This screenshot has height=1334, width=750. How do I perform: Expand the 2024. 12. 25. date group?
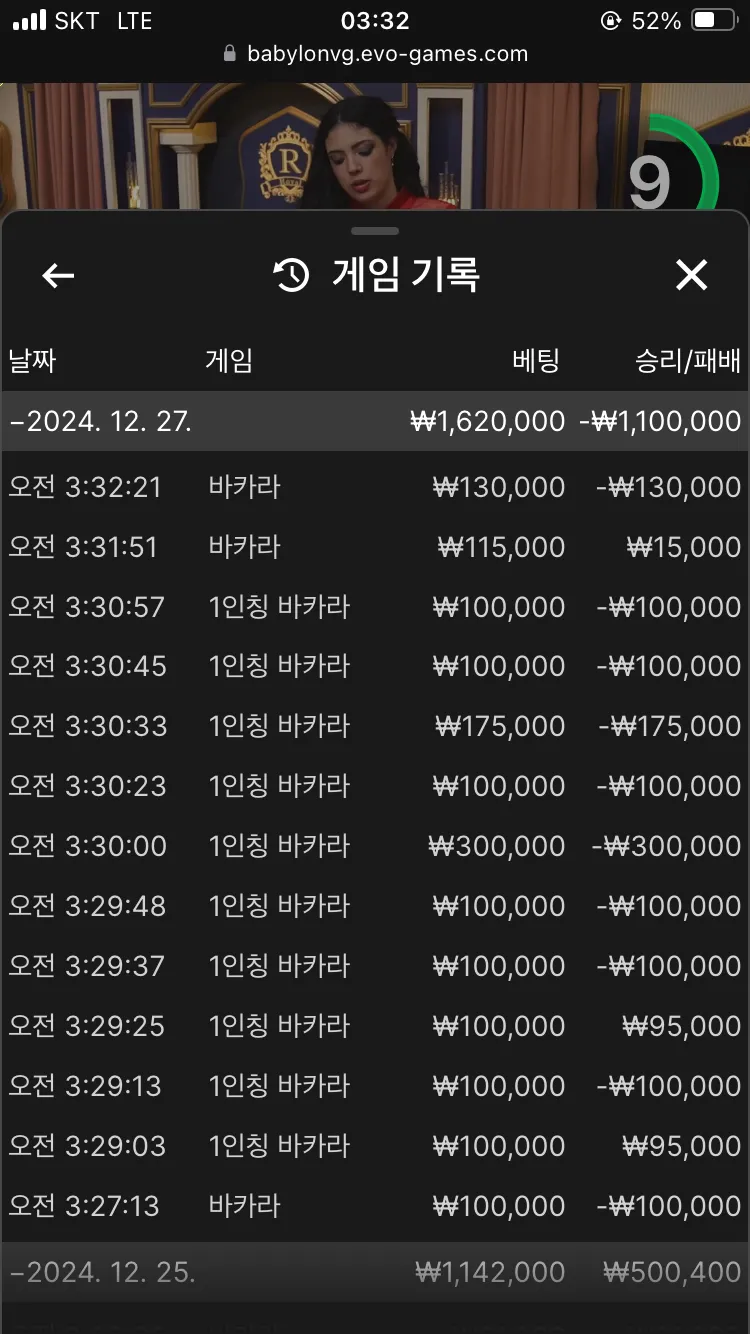click(x=375, y=1272)
